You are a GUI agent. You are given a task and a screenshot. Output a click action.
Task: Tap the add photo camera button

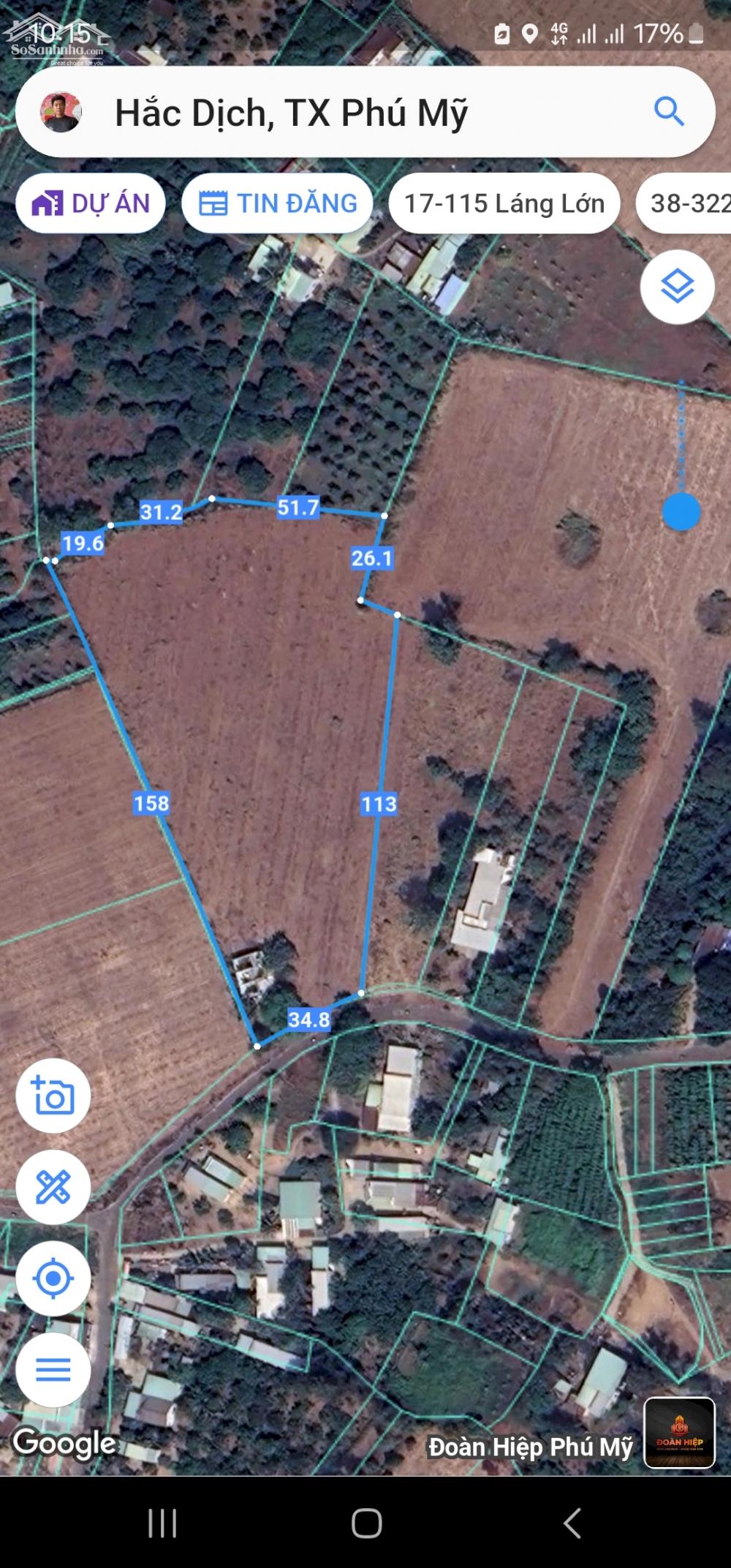pyautogui.click(x=53, y=1096)
